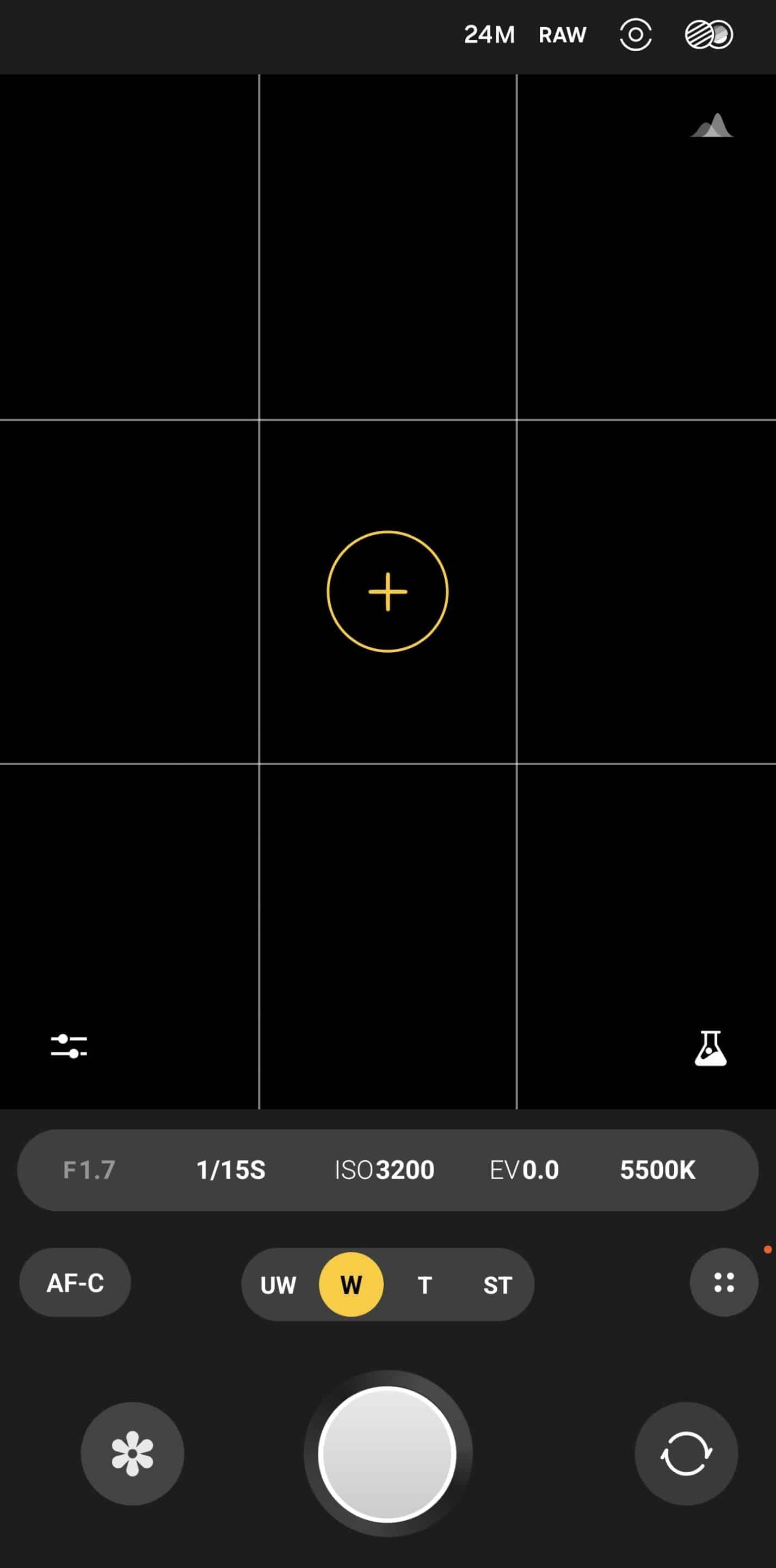This screenshot has width=776, height=1568.
Task: Open the lab flask experimental features
Action: click(710, 1048)
